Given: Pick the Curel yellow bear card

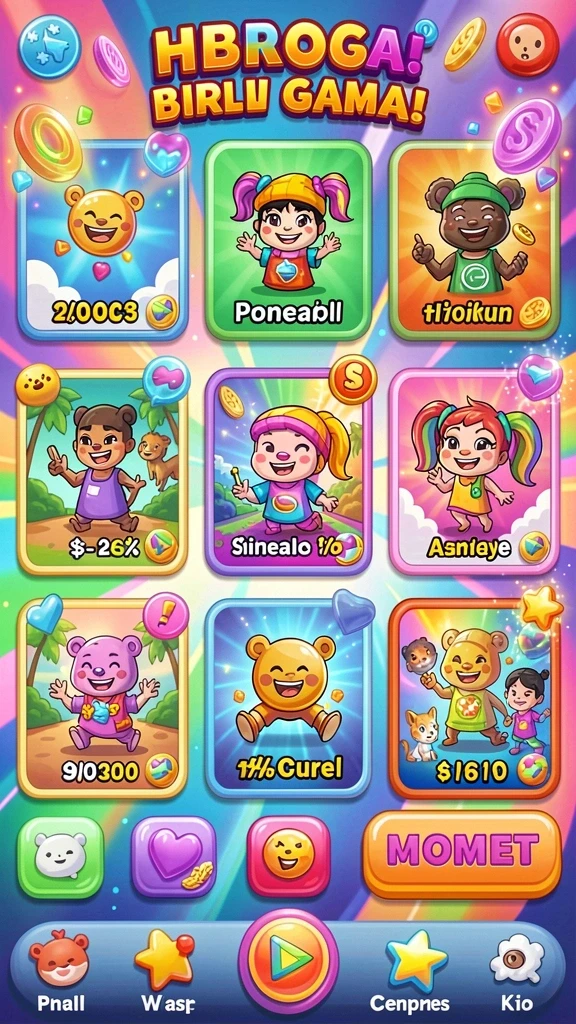Looking at the screenshot, I should click(x=288, y=699).
